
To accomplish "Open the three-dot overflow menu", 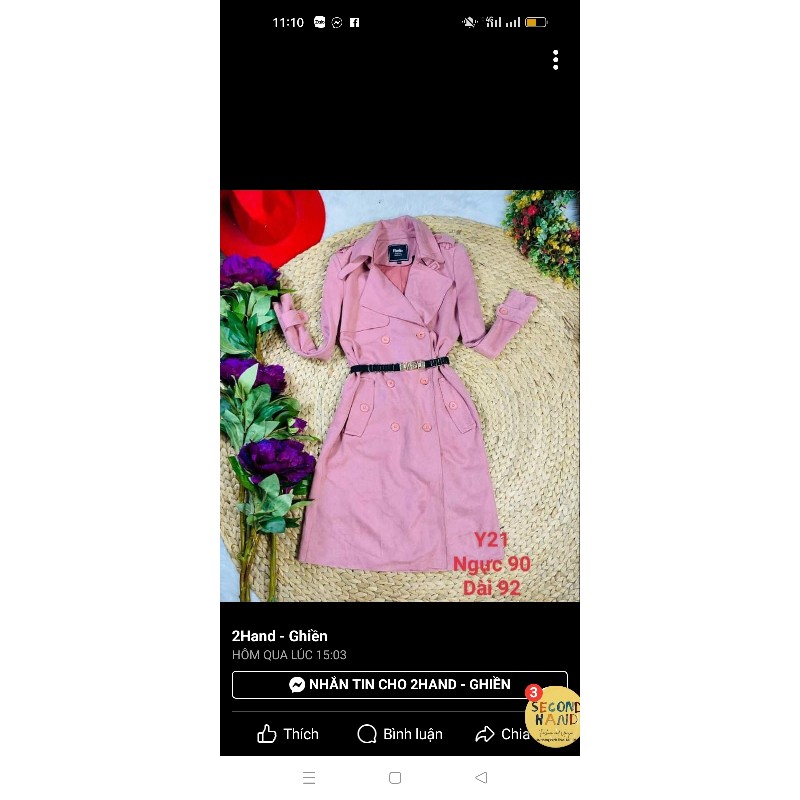I will point(555,60).
